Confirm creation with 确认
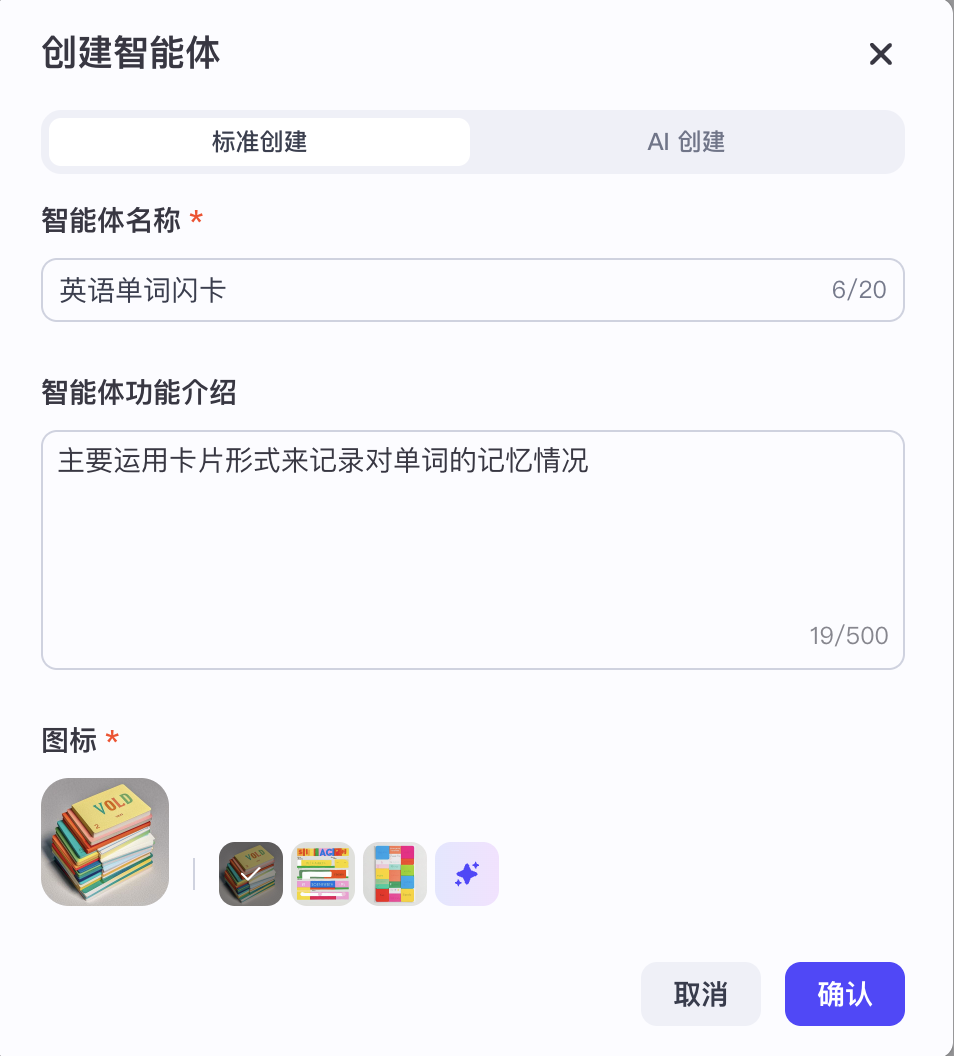The height and width of the screenshot is (1056, 954). click(x=845, y=994)
